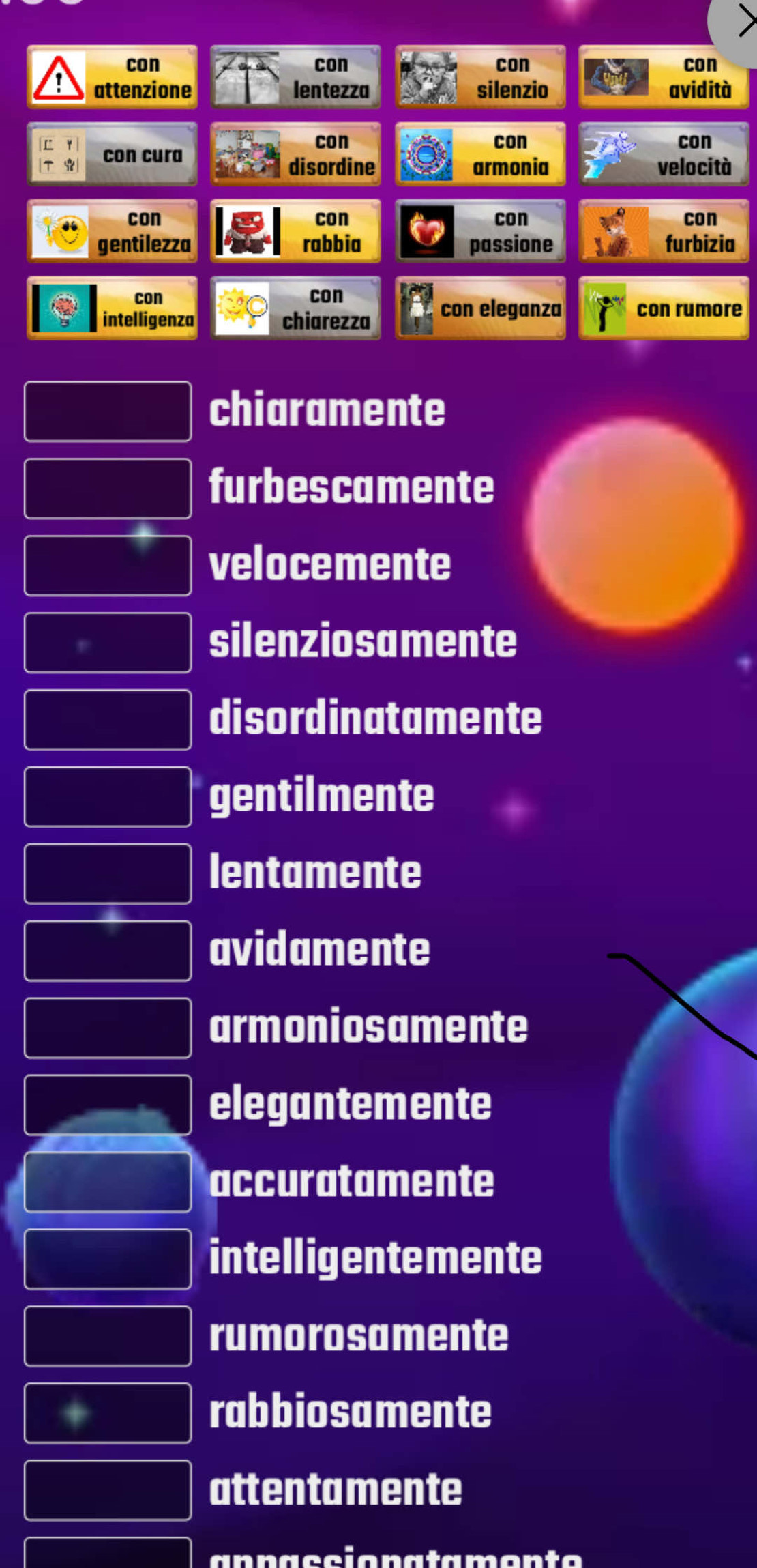
Task: Select the answer box next to 'velocemente'
Action: tap(108, 566)
